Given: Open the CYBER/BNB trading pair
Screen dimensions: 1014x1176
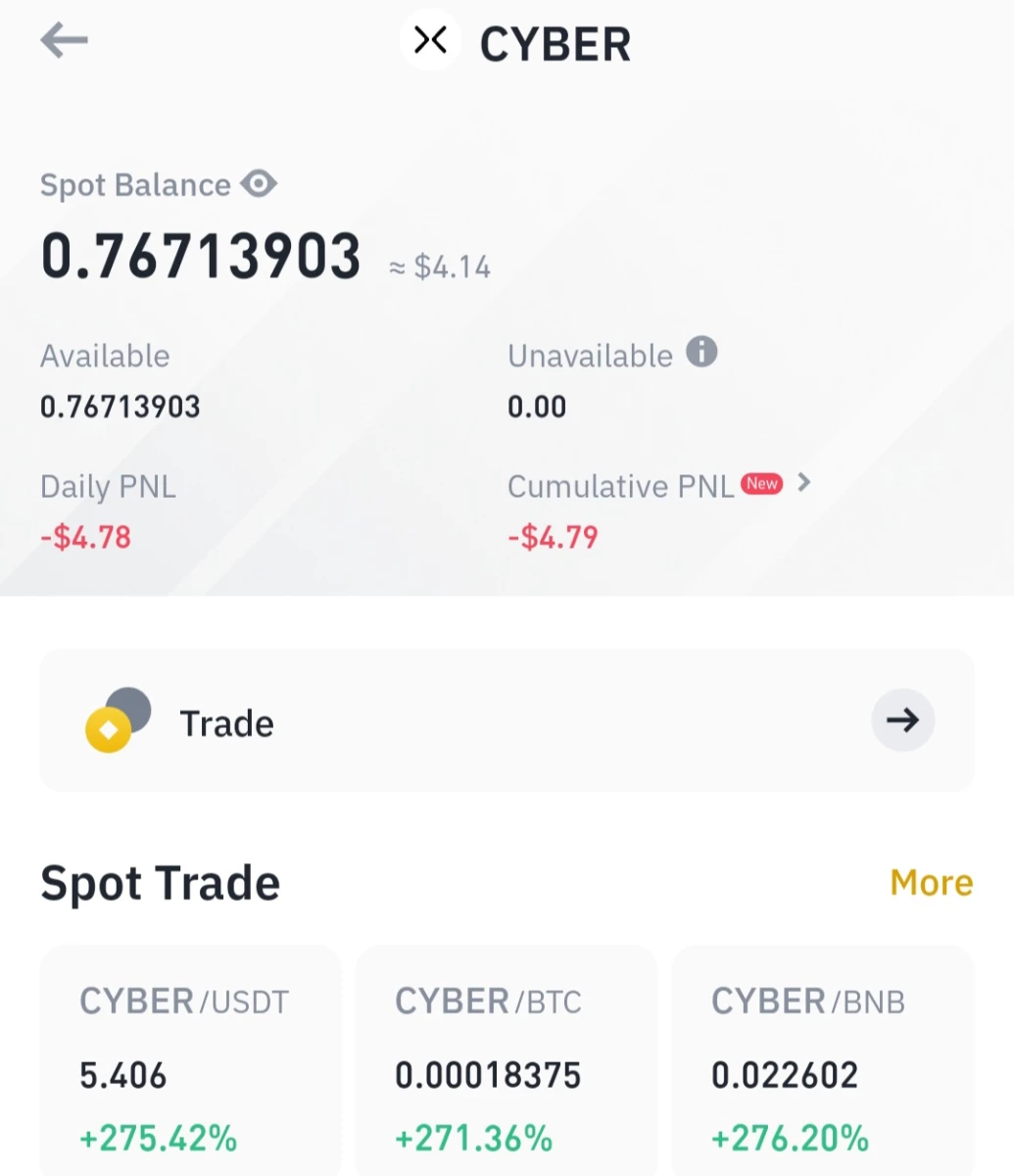Looking at the screenshot, I should click(823, 1060).
